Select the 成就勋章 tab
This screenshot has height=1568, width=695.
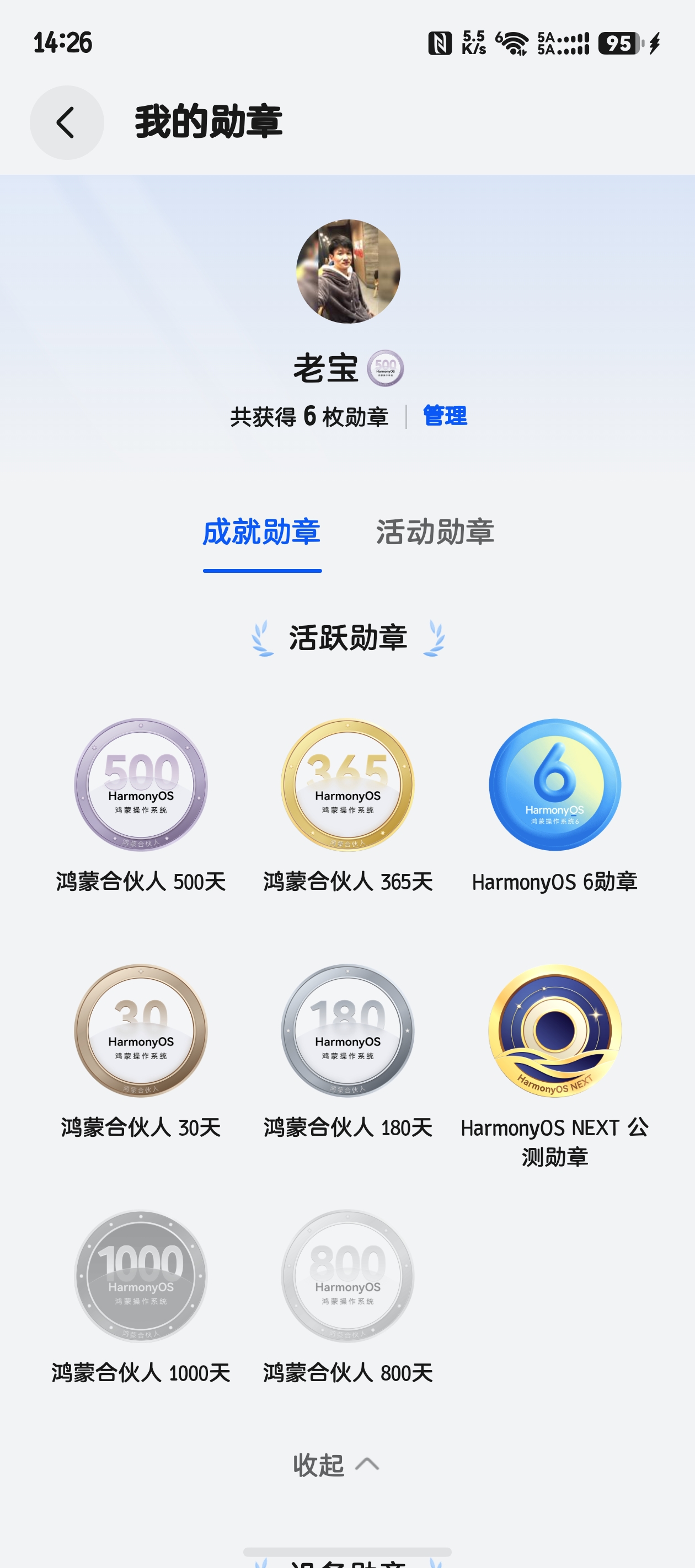tap(262, 532)
